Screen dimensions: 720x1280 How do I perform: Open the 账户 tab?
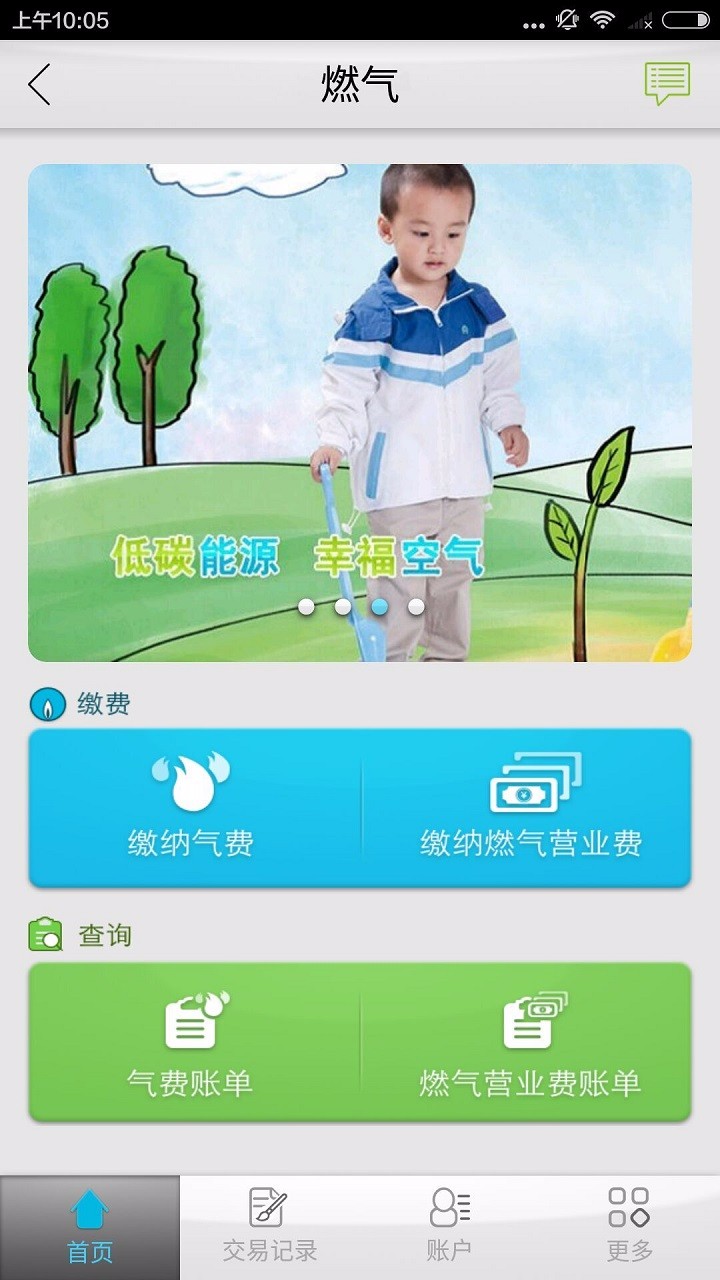[x=450, y=1227]
